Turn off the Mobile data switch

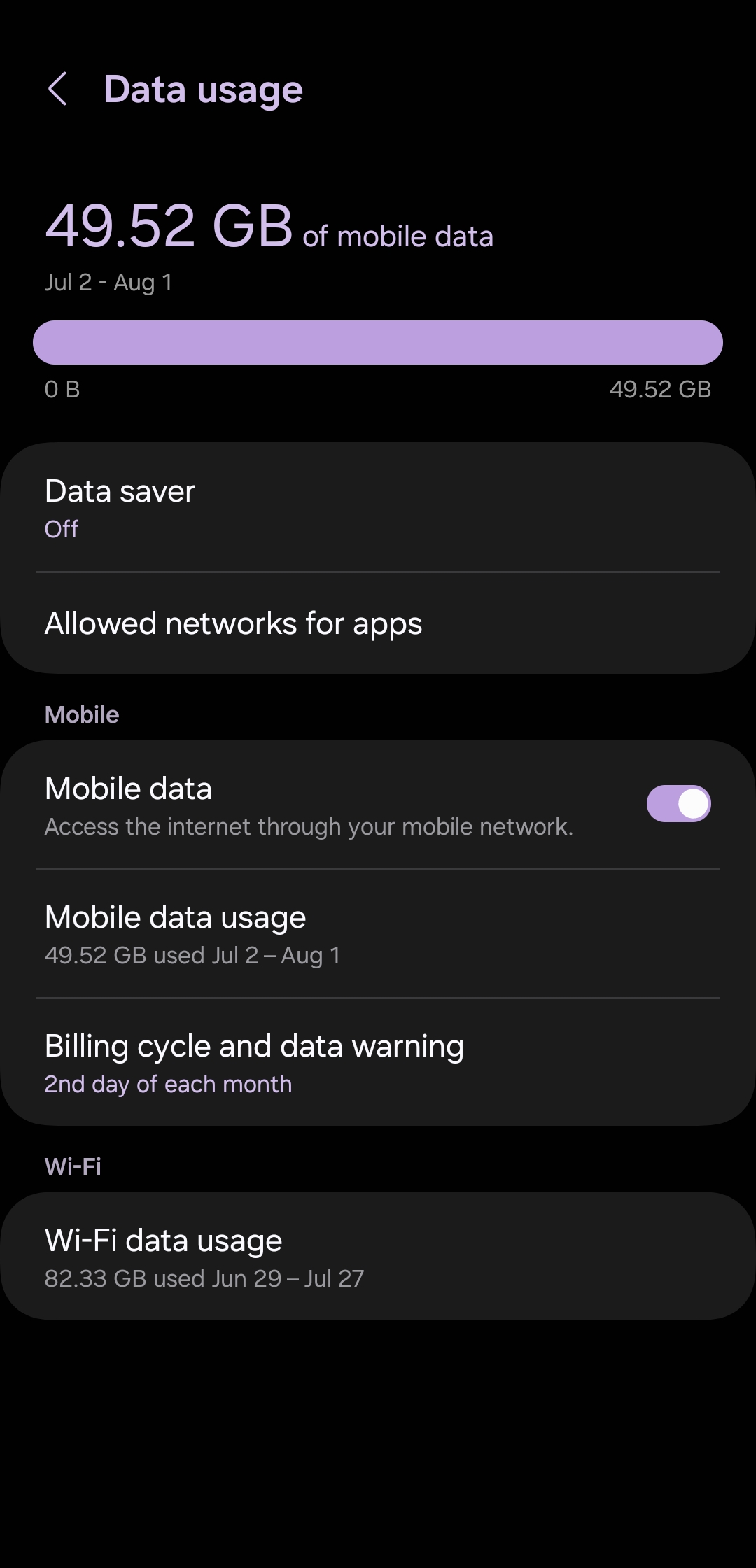(x=678, y=804)
